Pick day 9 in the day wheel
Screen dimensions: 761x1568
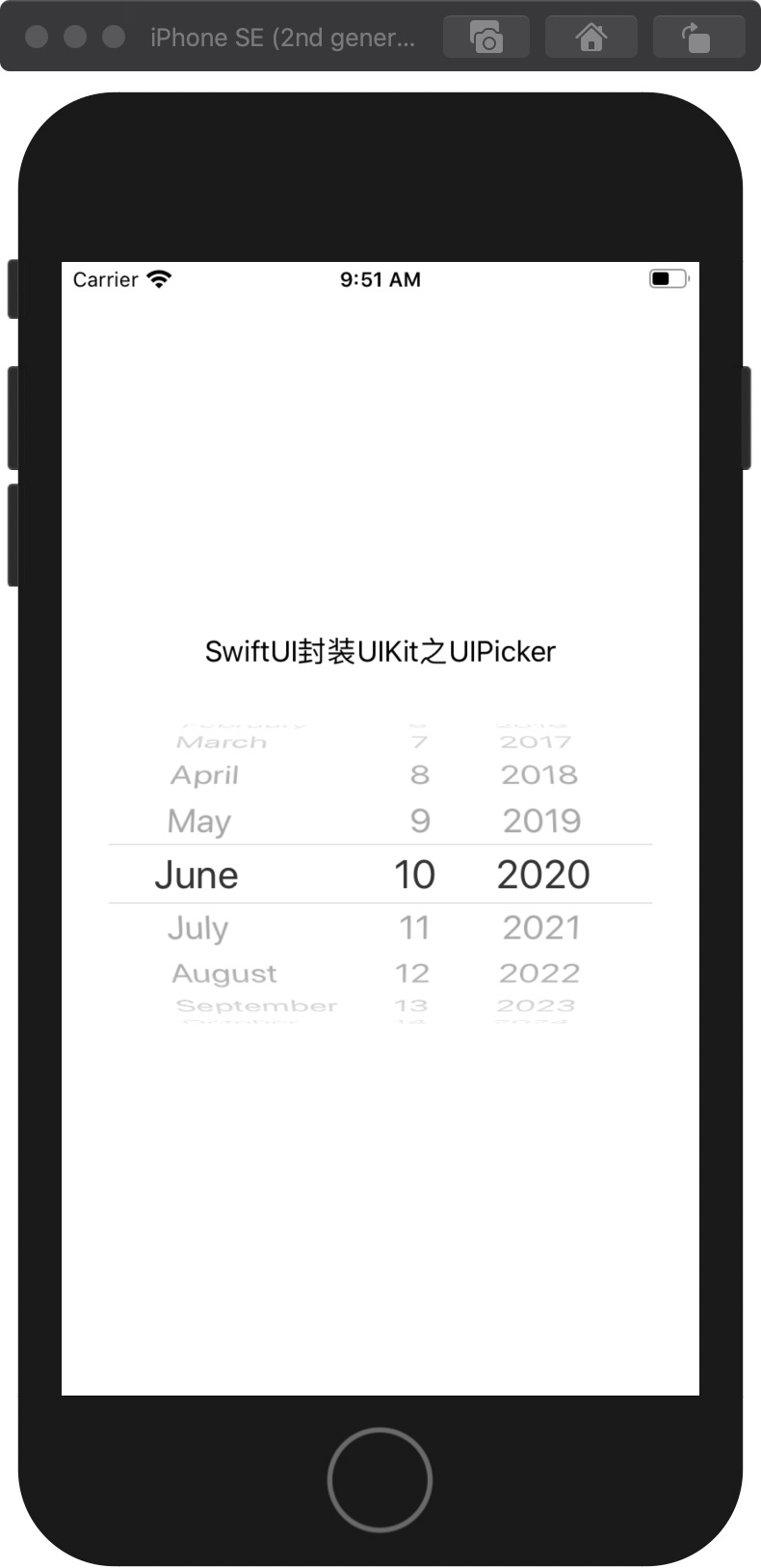point(420,821)
